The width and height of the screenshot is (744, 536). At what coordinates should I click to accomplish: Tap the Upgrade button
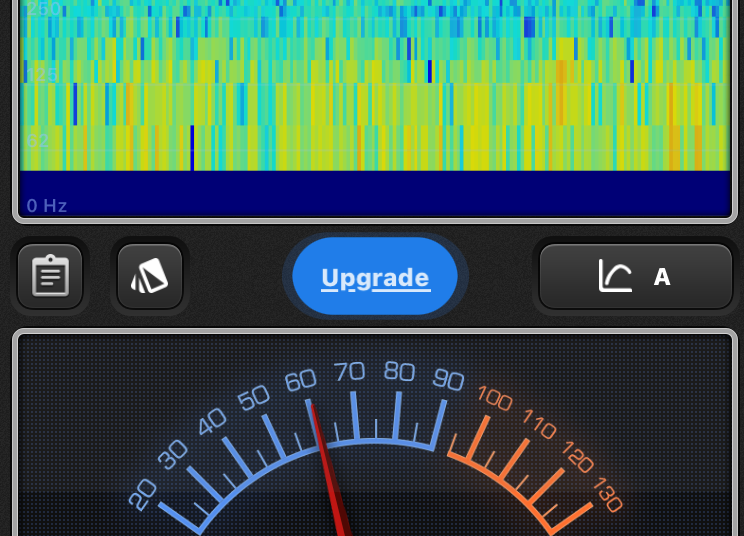[x=375, y=277]
